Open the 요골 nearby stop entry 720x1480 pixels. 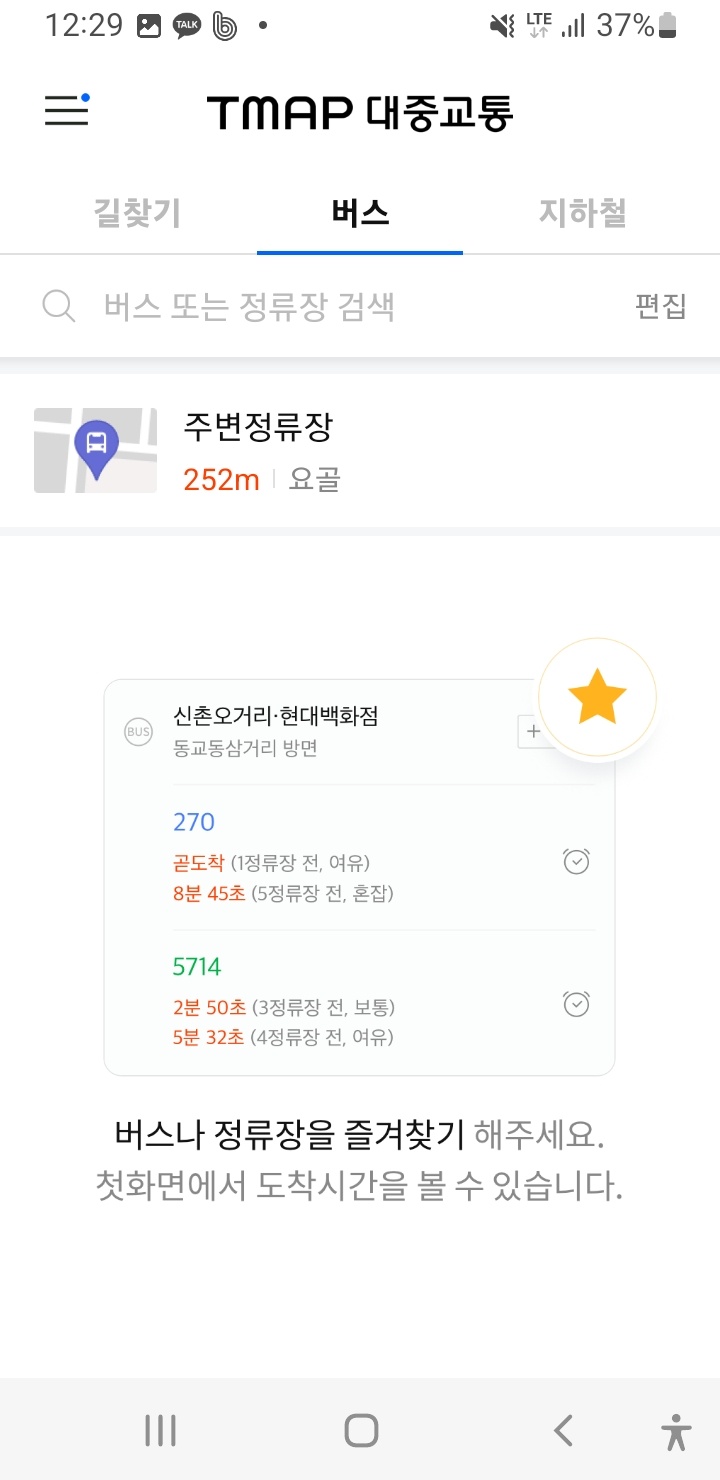tap(314, 479)
